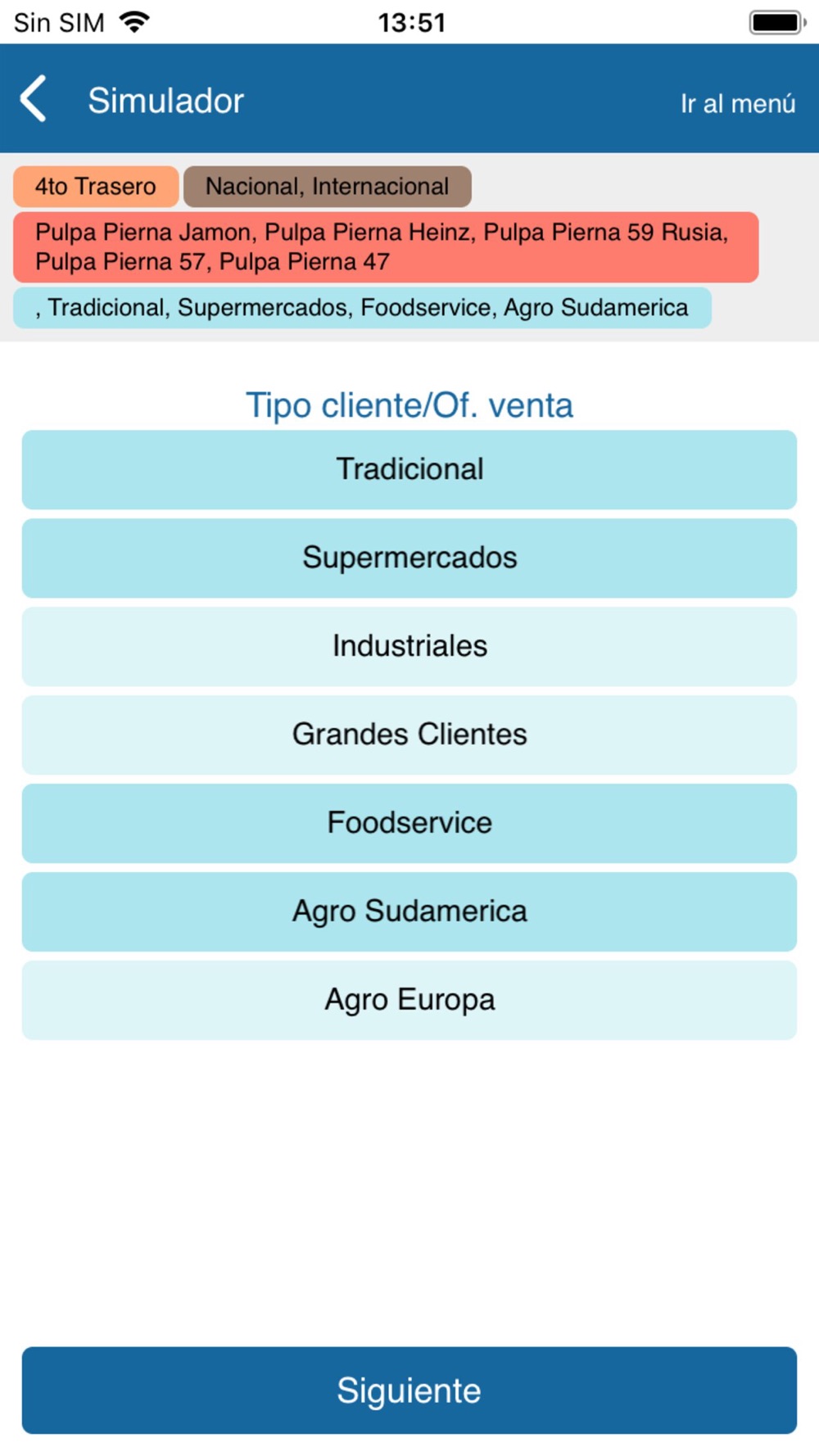Deselect the Tradicional option

[409, 469]
